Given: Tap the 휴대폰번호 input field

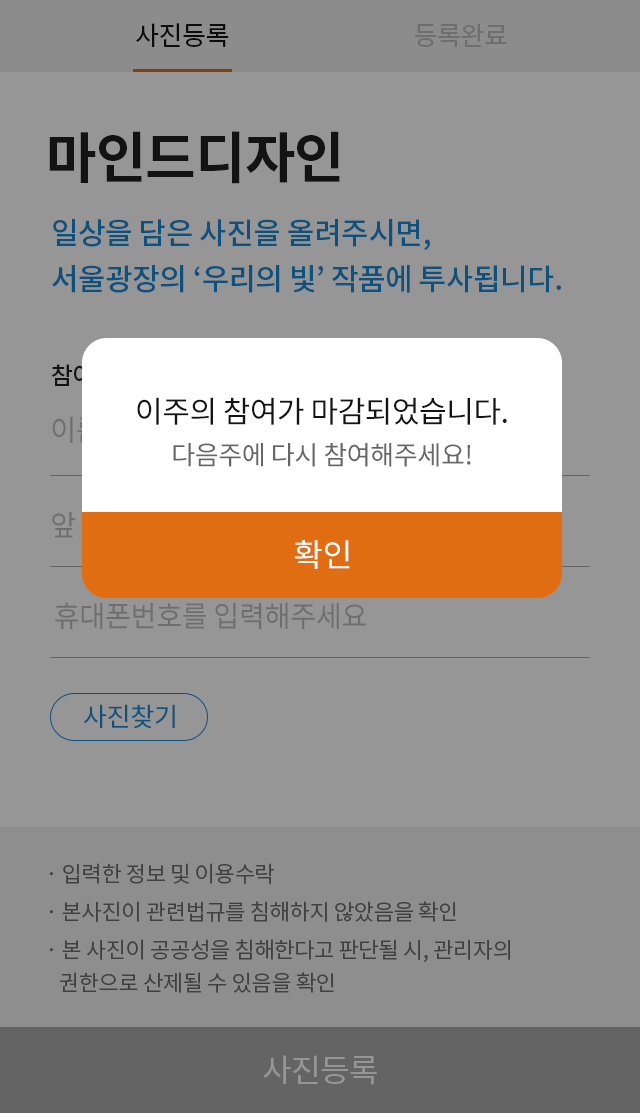Looking at the screenshot, I should click(x=319, y=616).
